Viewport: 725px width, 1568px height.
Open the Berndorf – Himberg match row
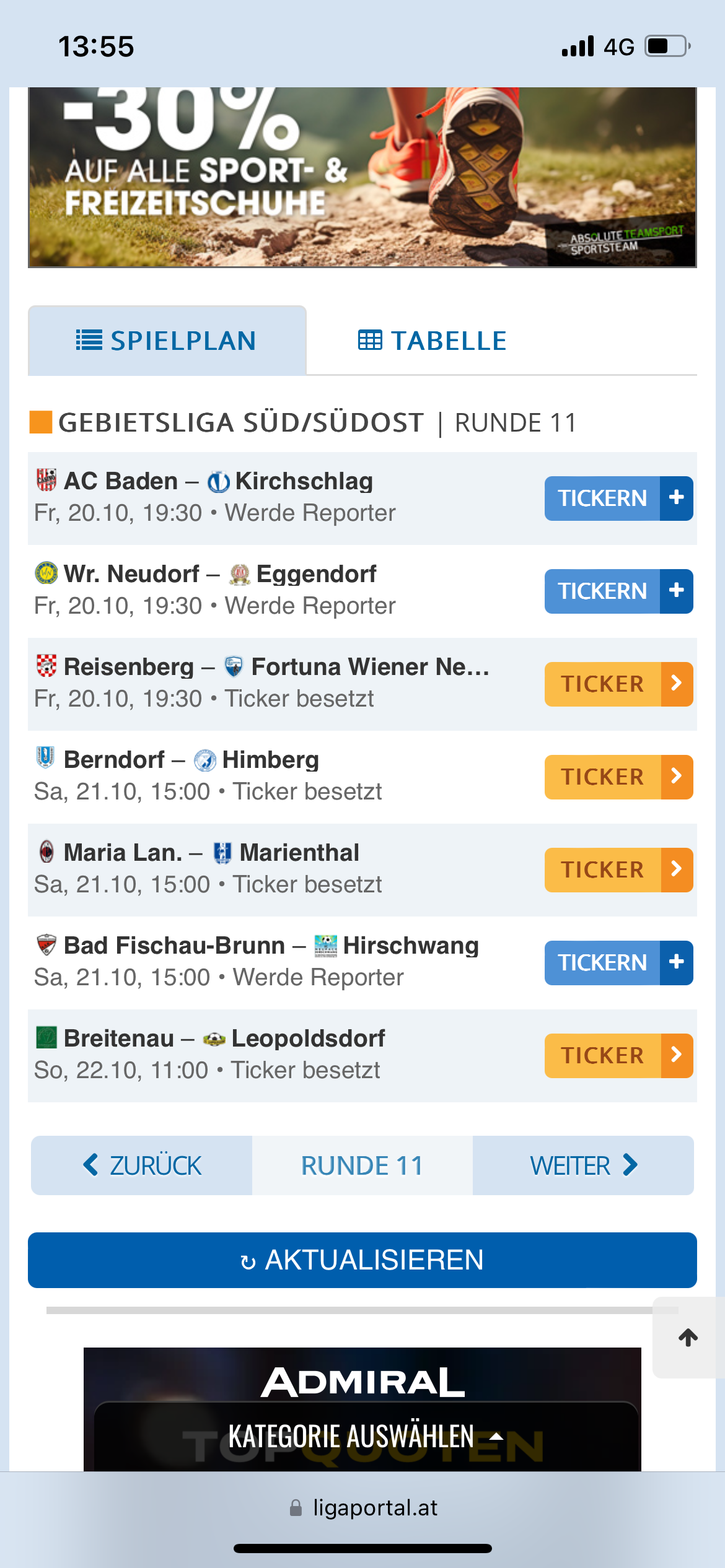click(x=285, y=777)
